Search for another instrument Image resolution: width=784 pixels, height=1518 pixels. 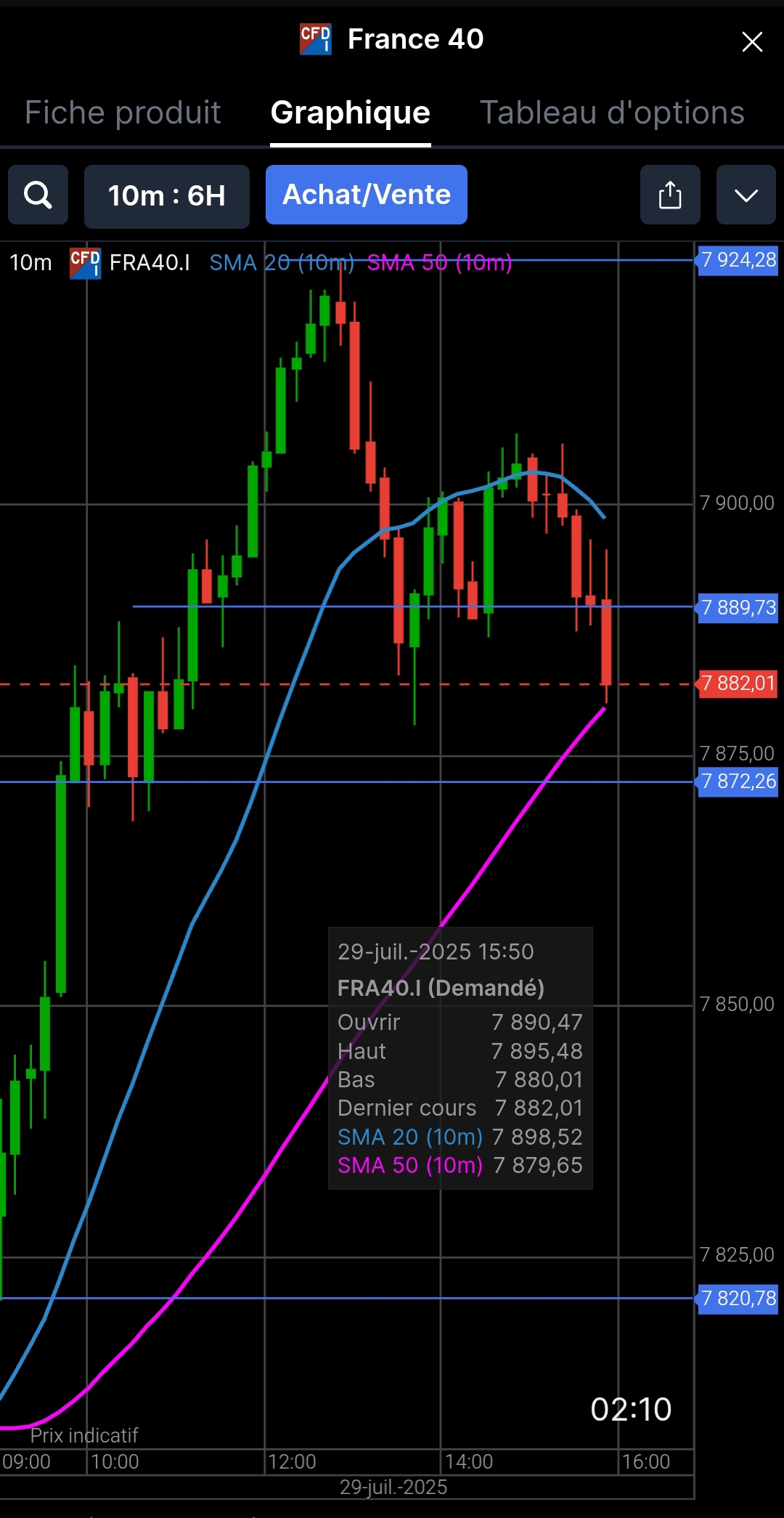click(x=38, y=195)
